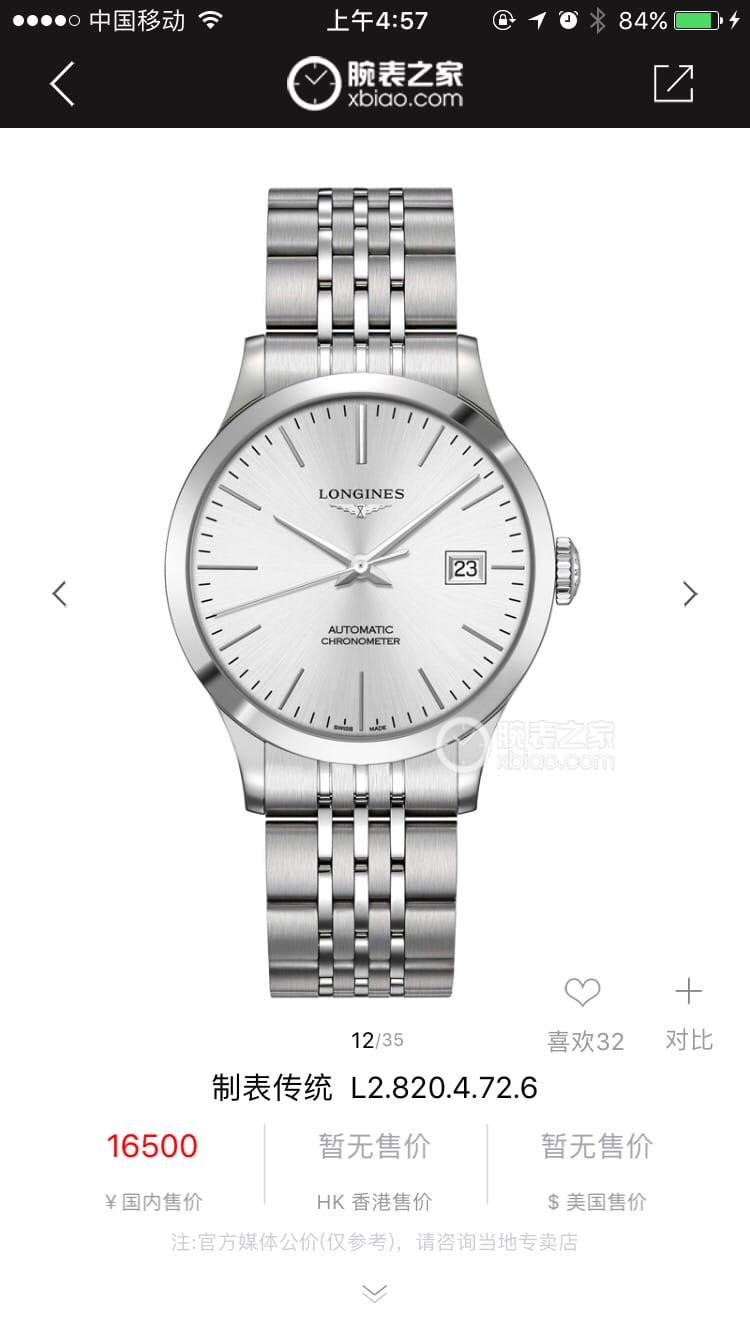Screen dimensions: 750x1334
Task: Share this watch page
Action: click(673, 83)
